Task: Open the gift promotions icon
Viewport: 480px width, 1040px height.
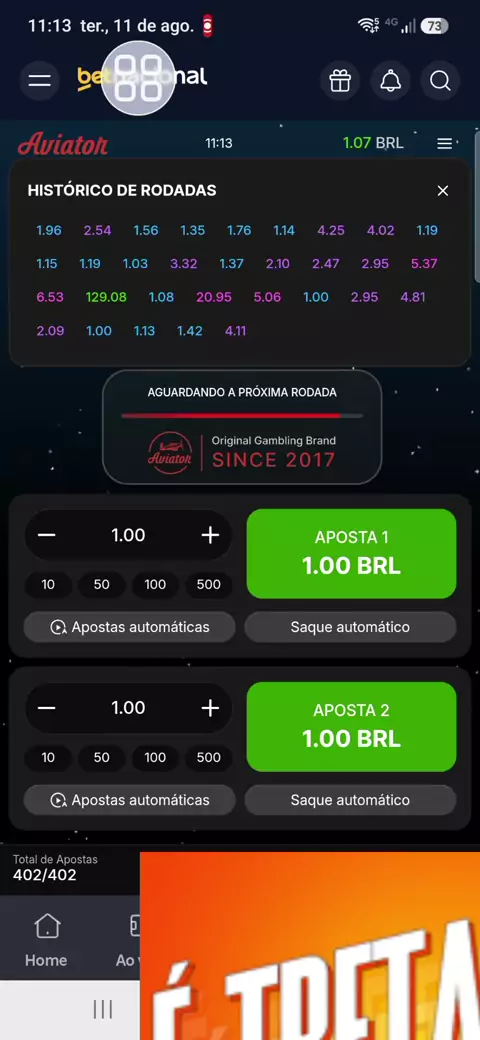Action: coord(340,80)
